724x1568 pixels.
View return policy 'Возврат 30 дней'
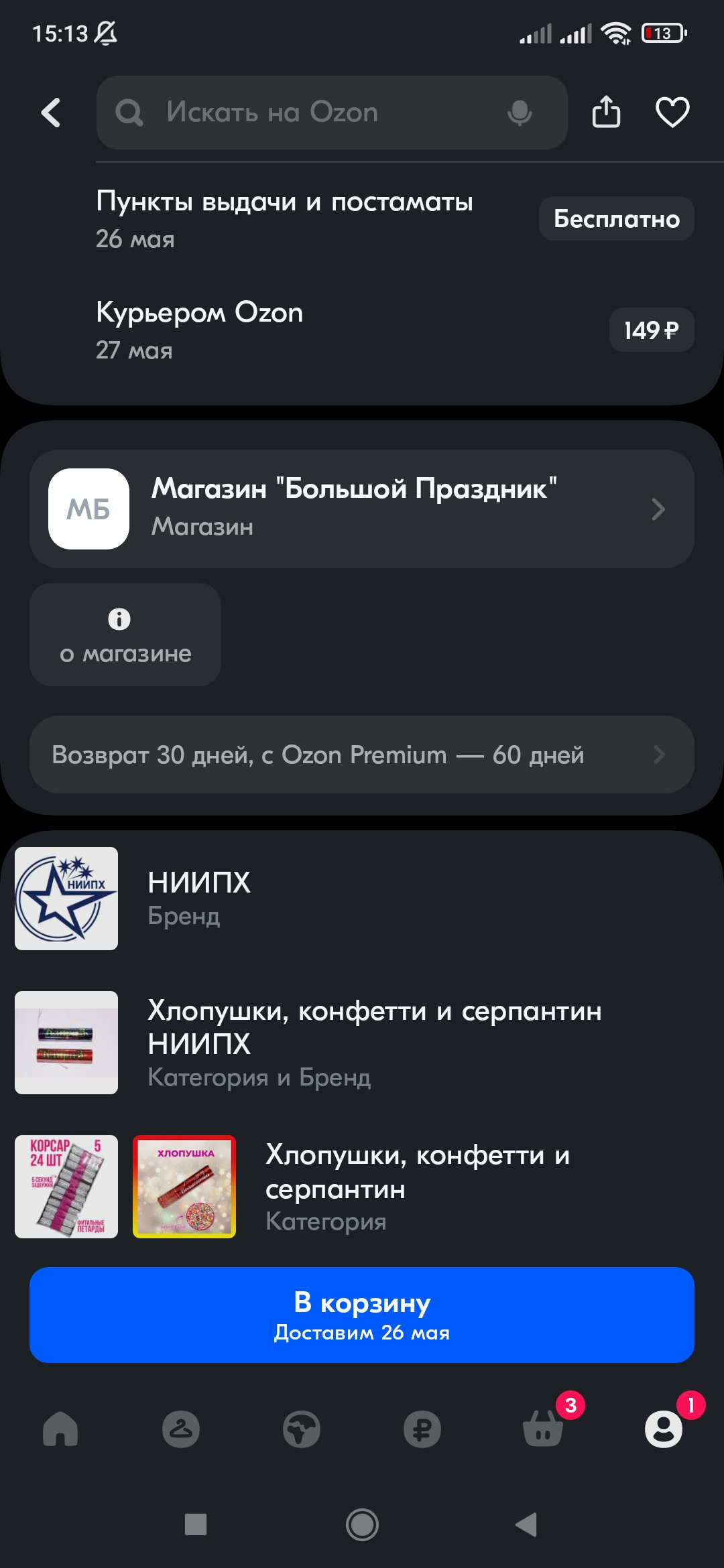362,755
